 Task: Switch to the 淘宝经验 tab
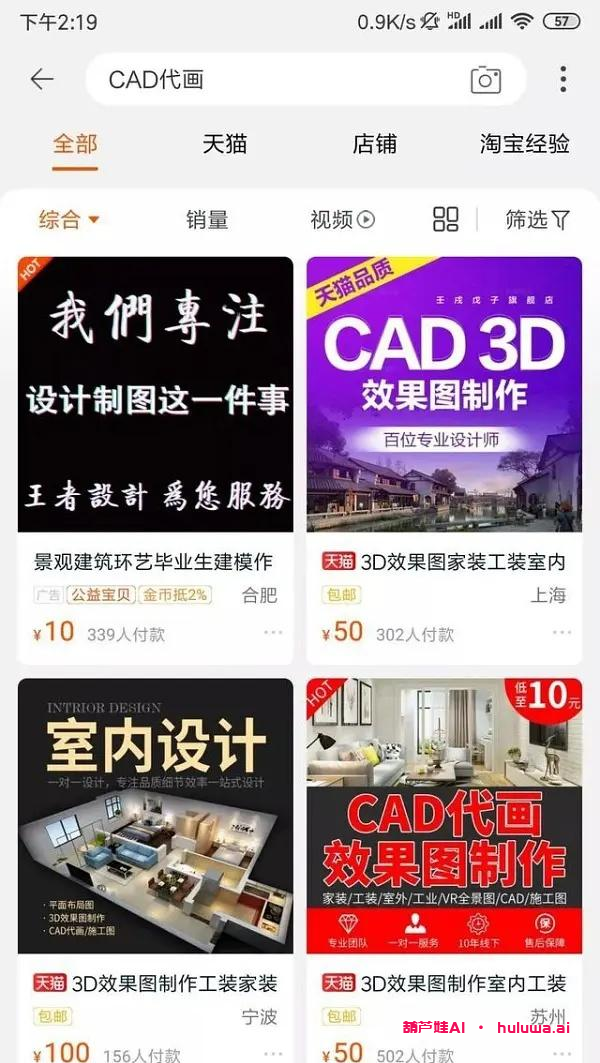524,144
